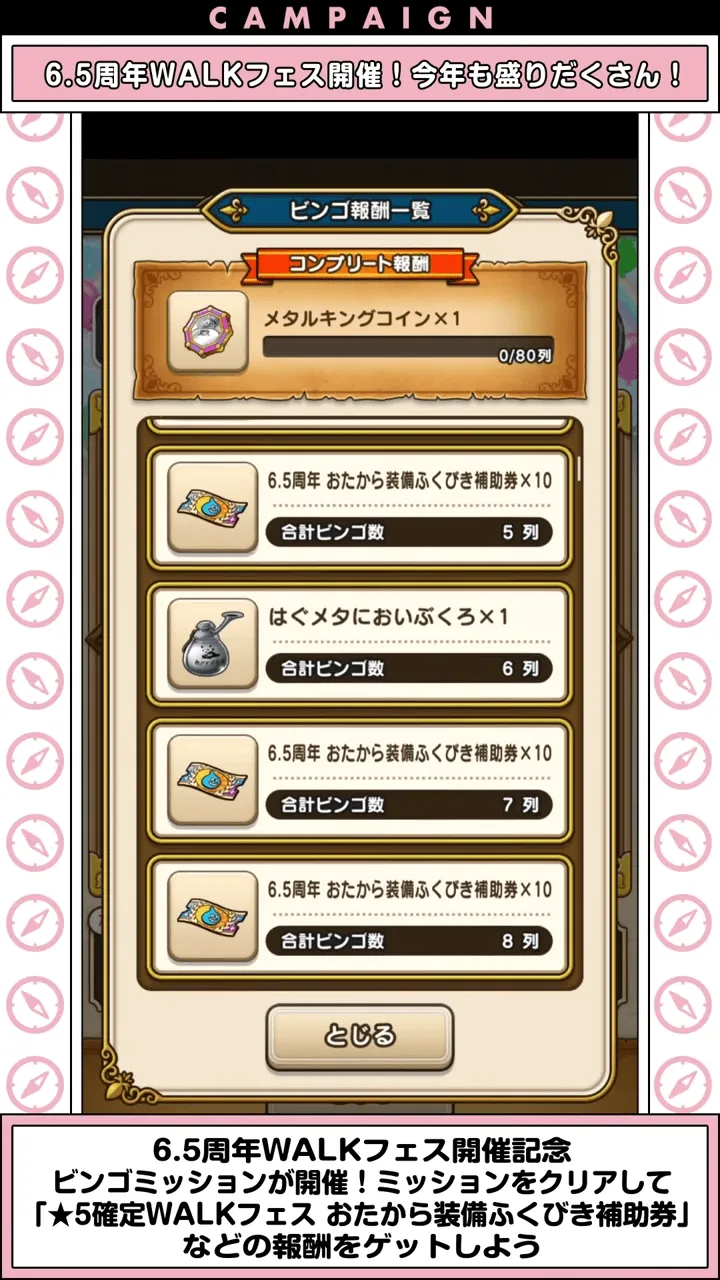The image size is (720, 1280).
Task: Click the right decorative arrow beside ビンゴ報酬一覧
Action: [487, 208]
